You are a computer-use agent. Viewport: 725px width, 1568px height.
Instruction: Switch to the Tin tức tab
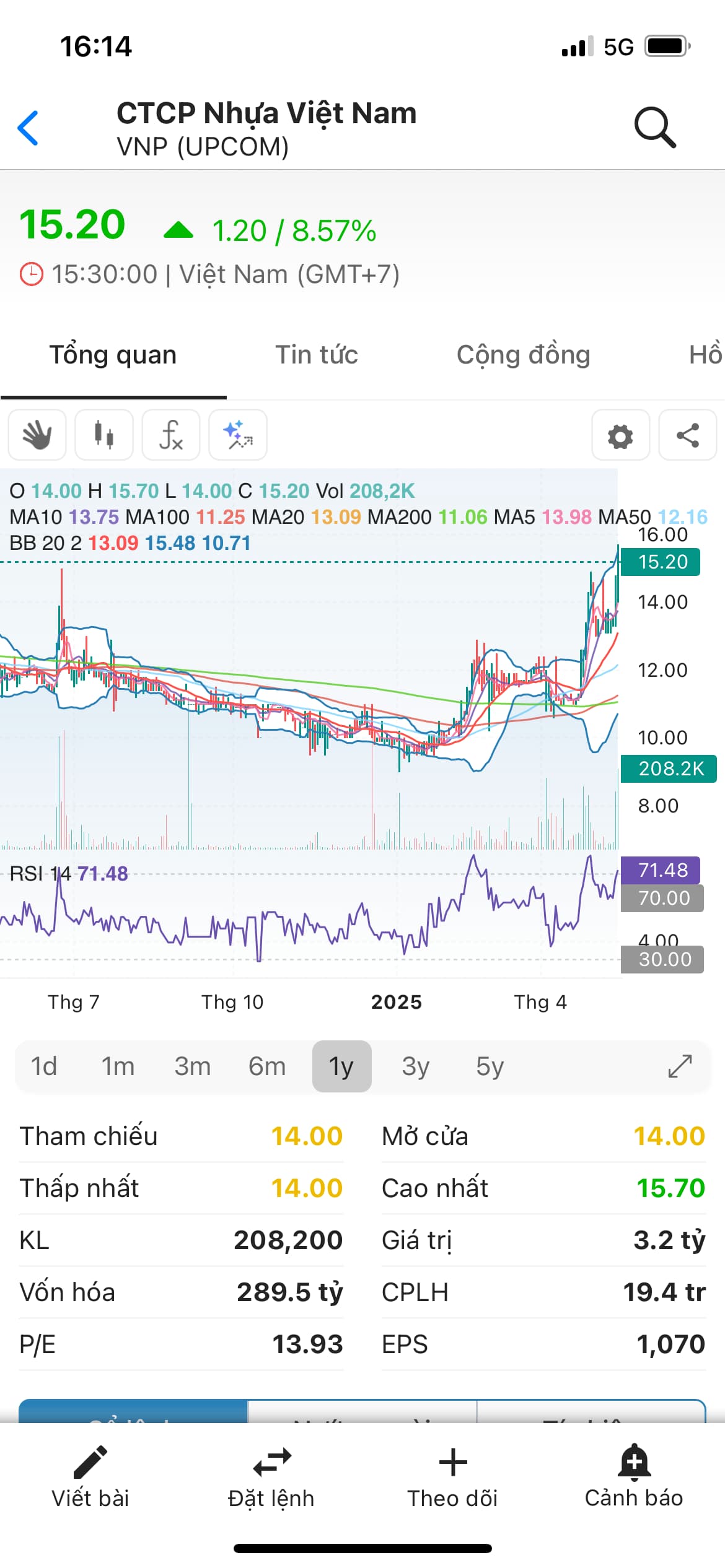point(316,355)
